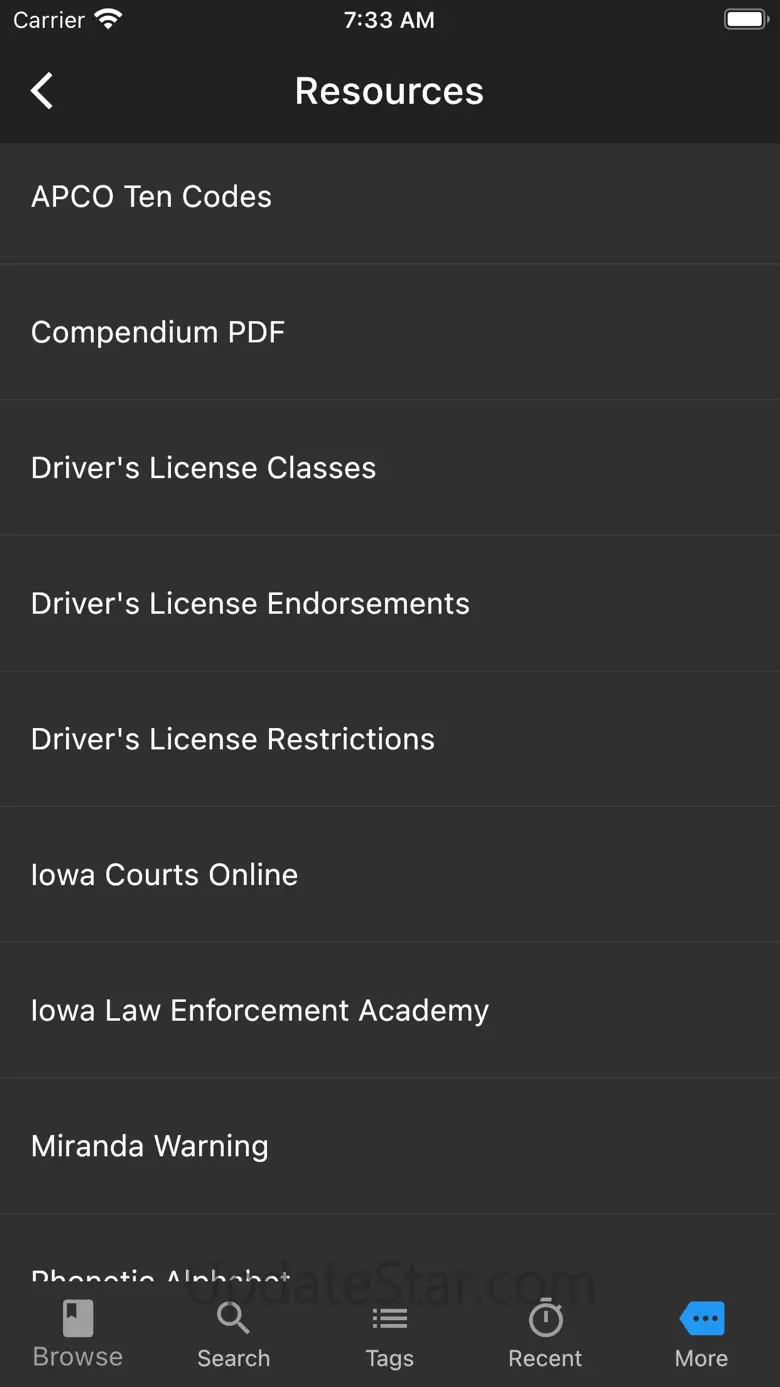Go back from Resources

42,91
